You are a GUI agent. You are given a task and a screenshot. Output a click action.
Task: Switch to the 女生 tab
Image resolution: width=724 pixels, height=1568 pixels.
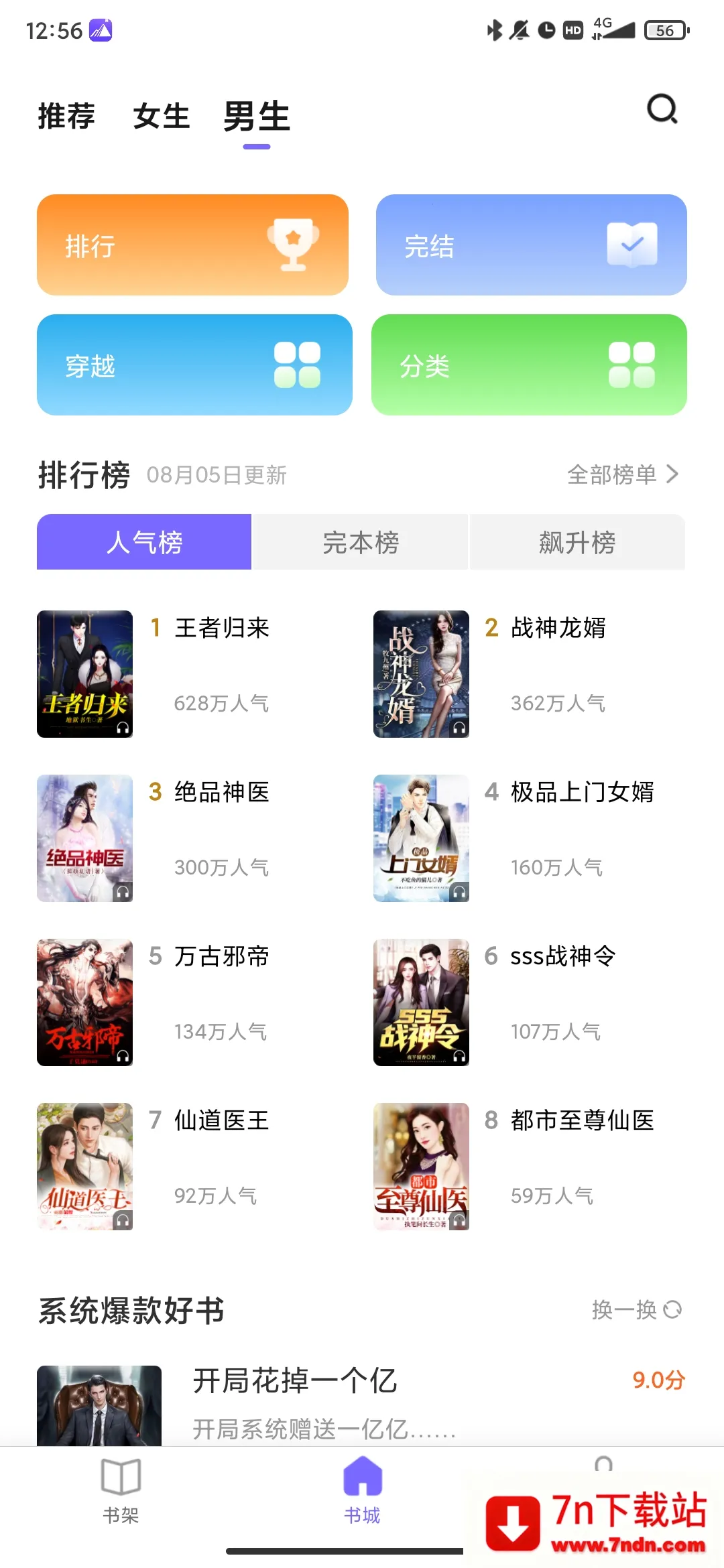pyautogui.click(x=162, y=116)
